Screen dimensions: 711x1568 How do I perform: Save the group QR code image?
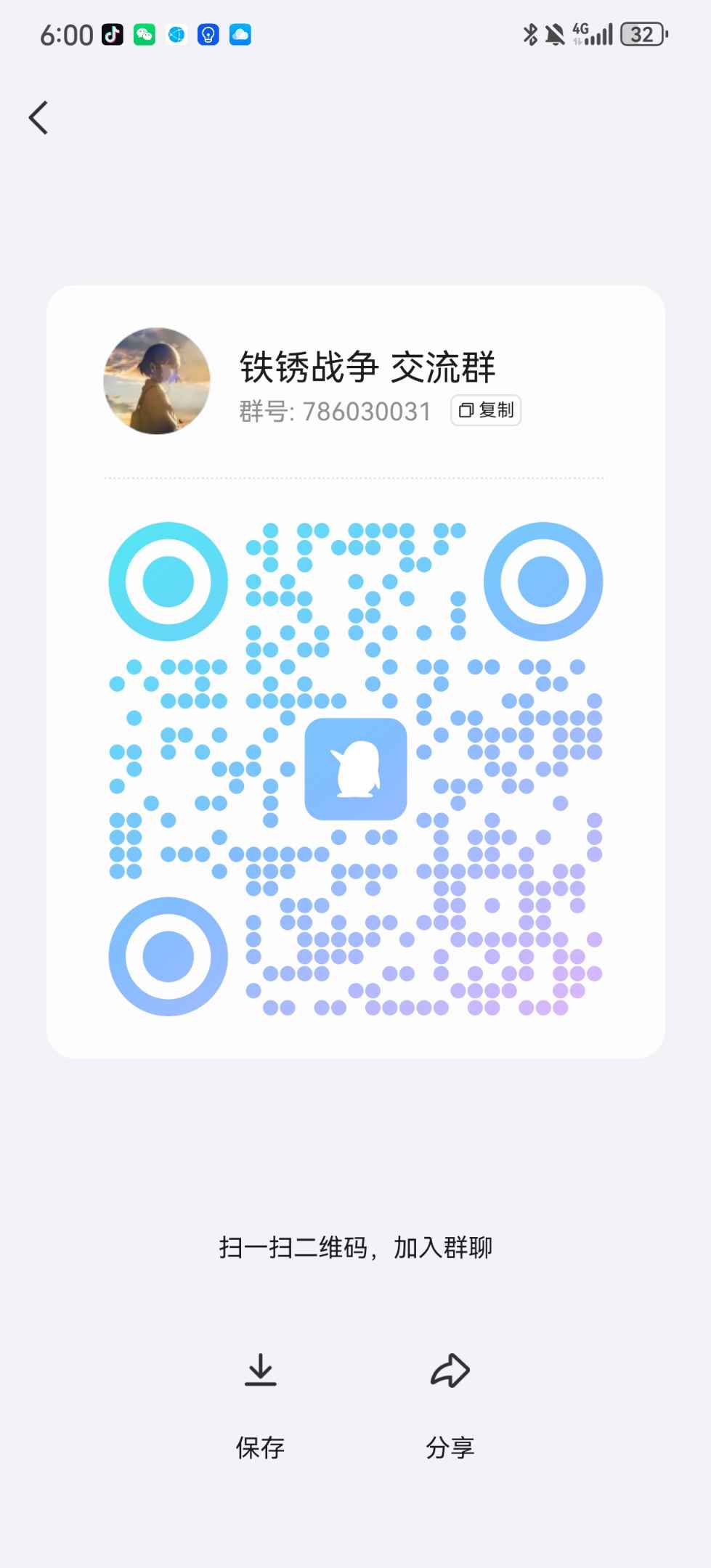tap(260, 1406)
